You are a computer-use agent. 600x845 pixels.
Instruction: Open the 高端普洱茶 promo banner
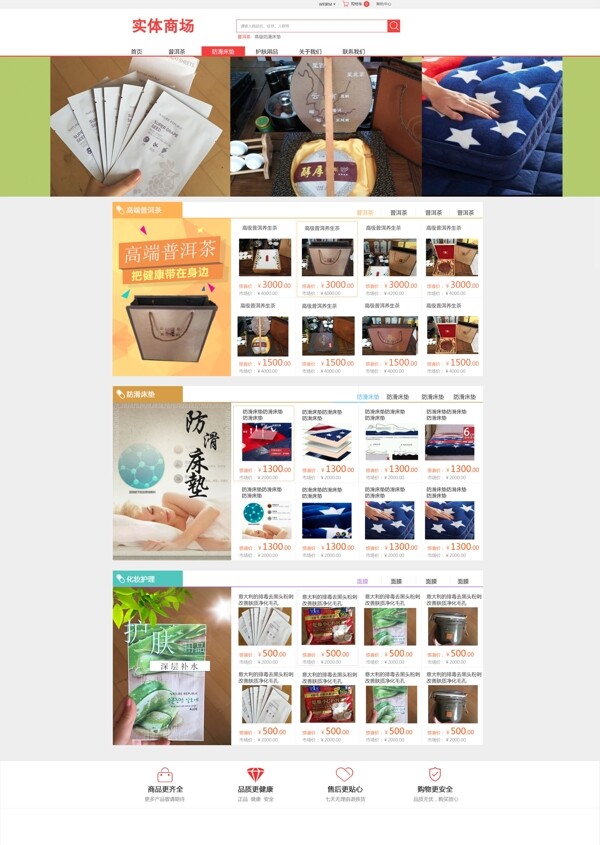[171, 297]
